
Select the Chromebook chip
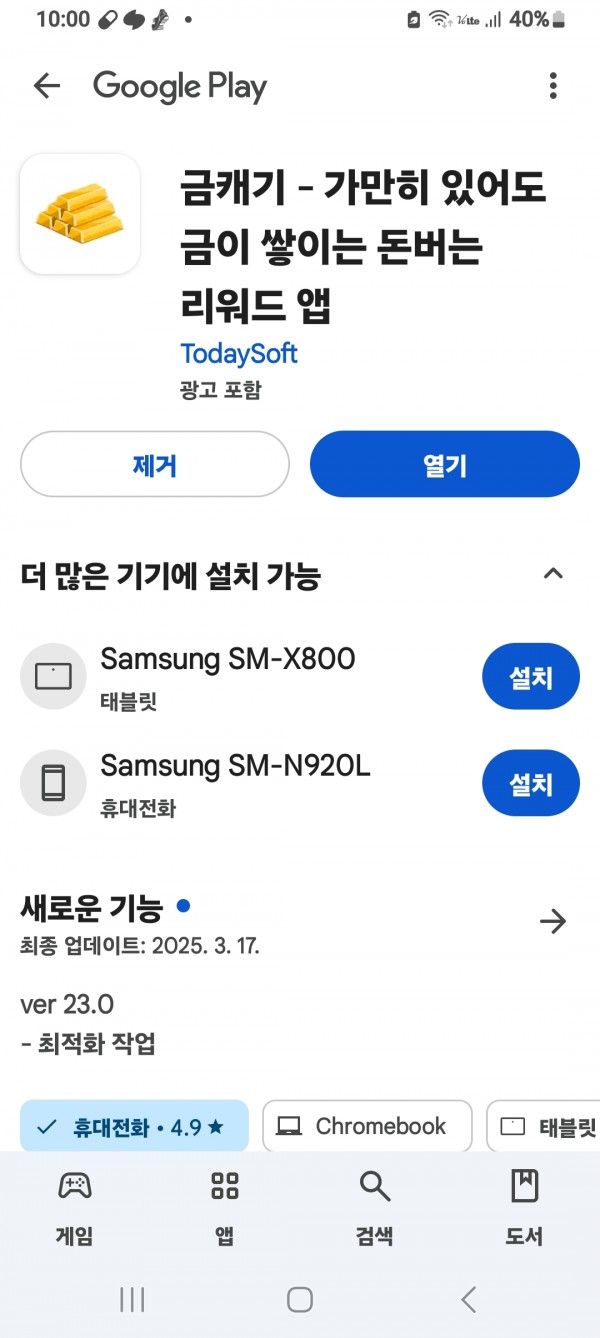point(367,1127)
